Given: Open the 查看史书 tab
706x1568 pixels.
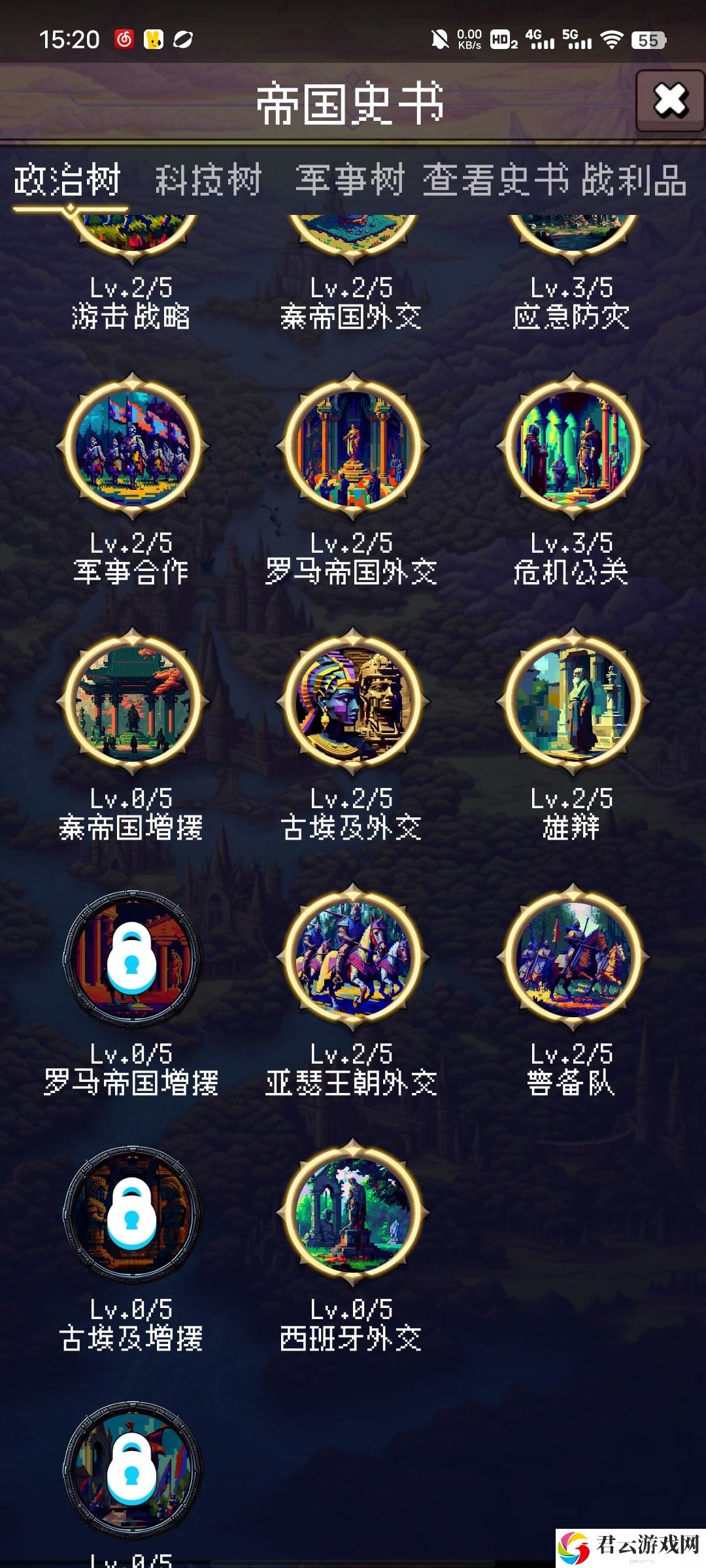Looking at the screenshot, I should tap(495, 180).
